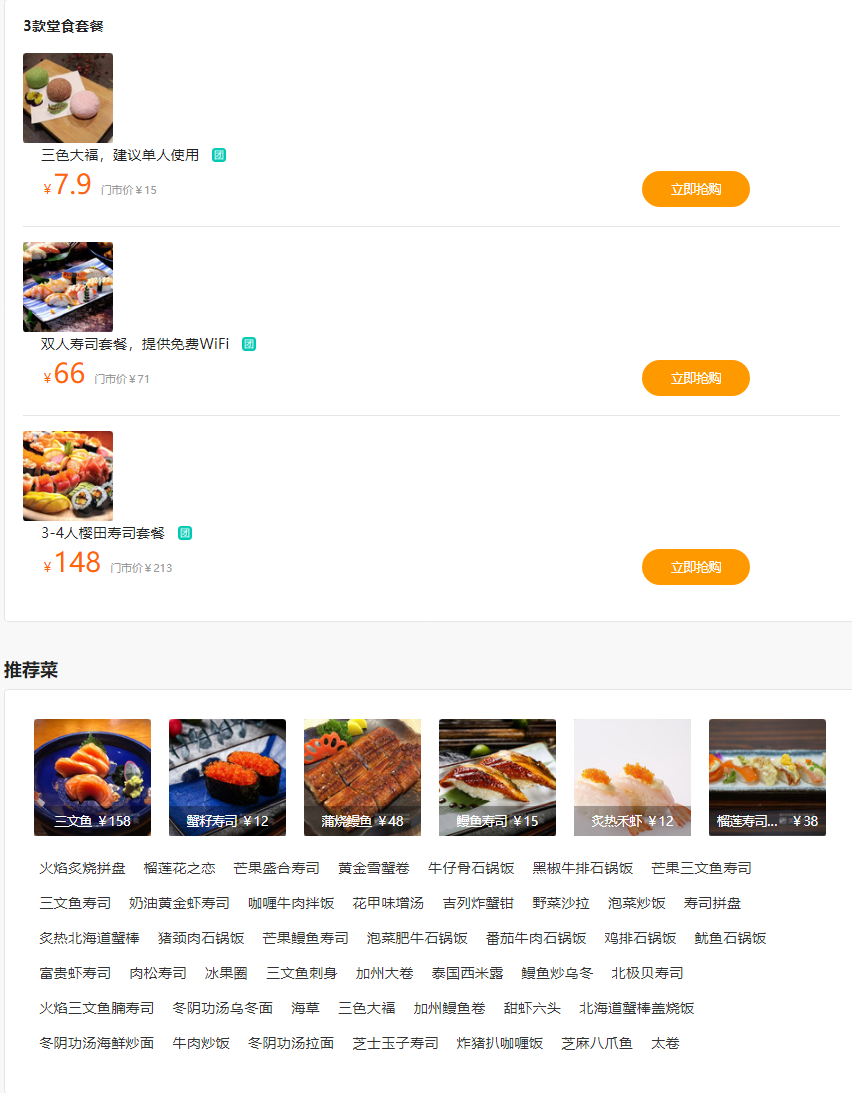The width and height of the screenshot is (852, 1093).
Task: Select 立即抢购 for 3-4人樱田寿司套餐
Action: pyautogui.click(x=695, y=567)
